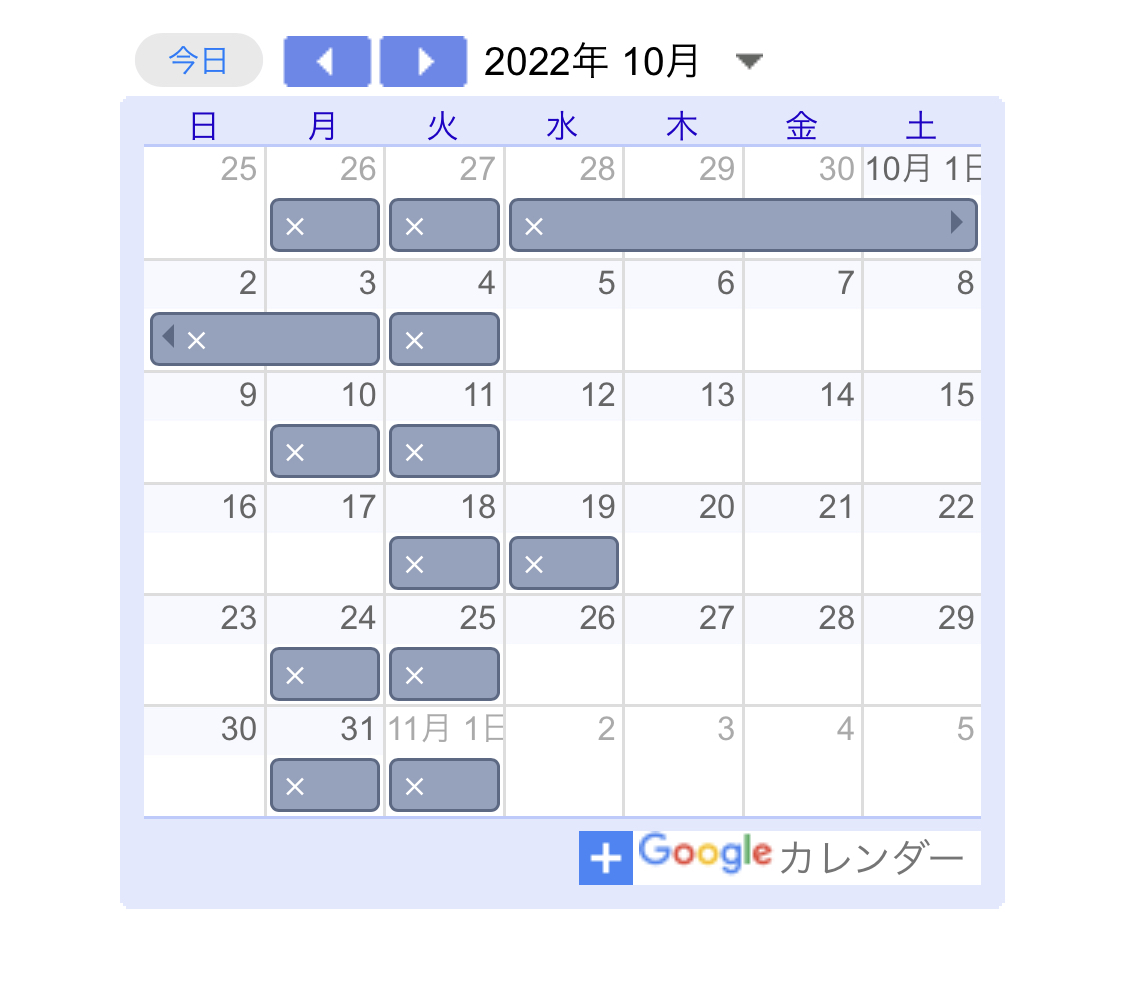Go to the next month

424,62
